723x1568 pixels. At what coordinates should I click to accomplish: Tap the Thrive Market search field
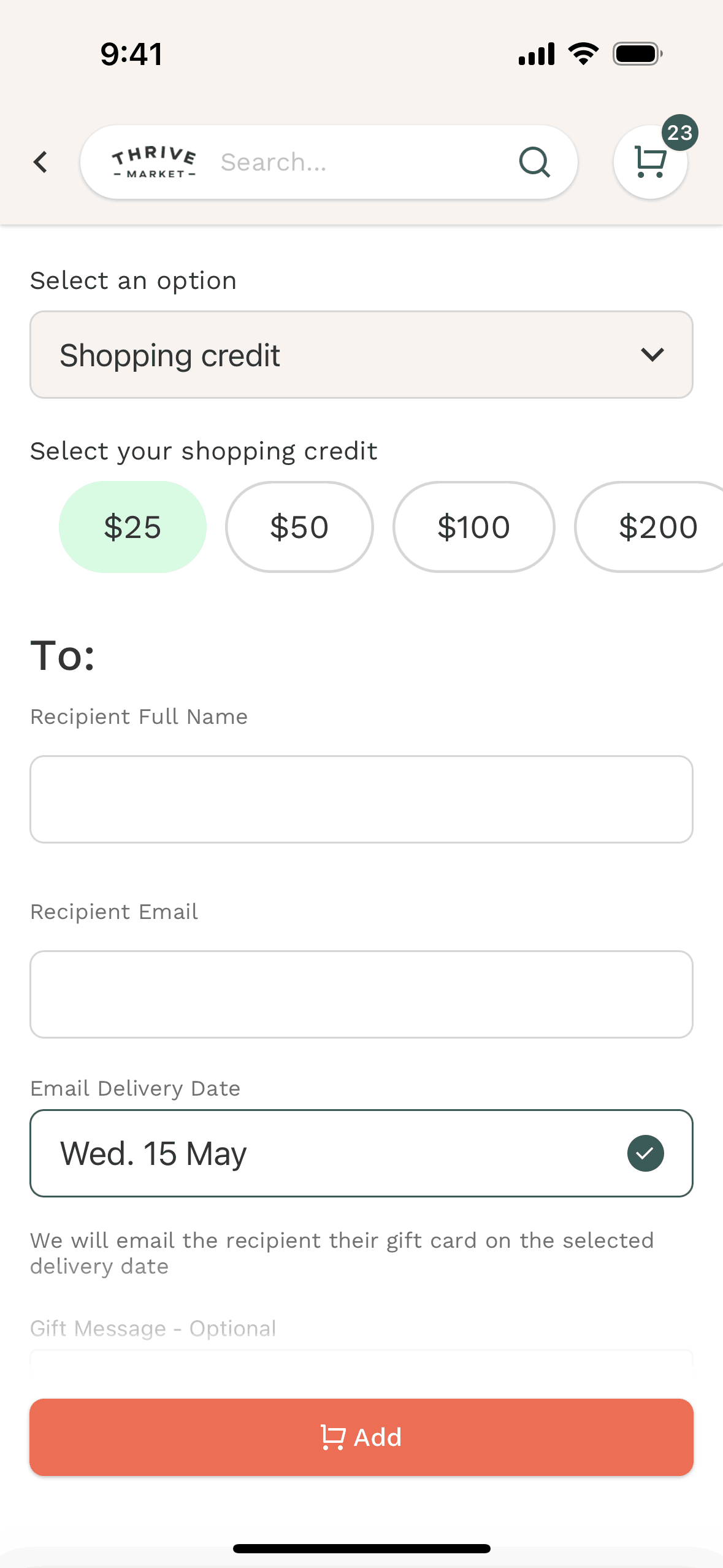356,163
